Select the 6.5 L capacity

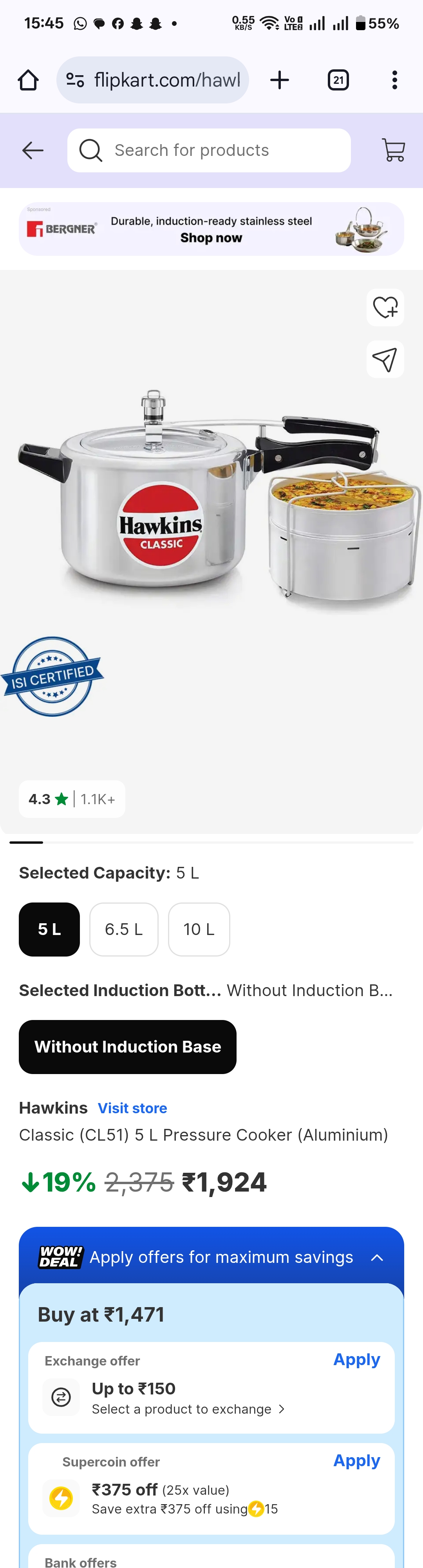click(x=123, y=930)
